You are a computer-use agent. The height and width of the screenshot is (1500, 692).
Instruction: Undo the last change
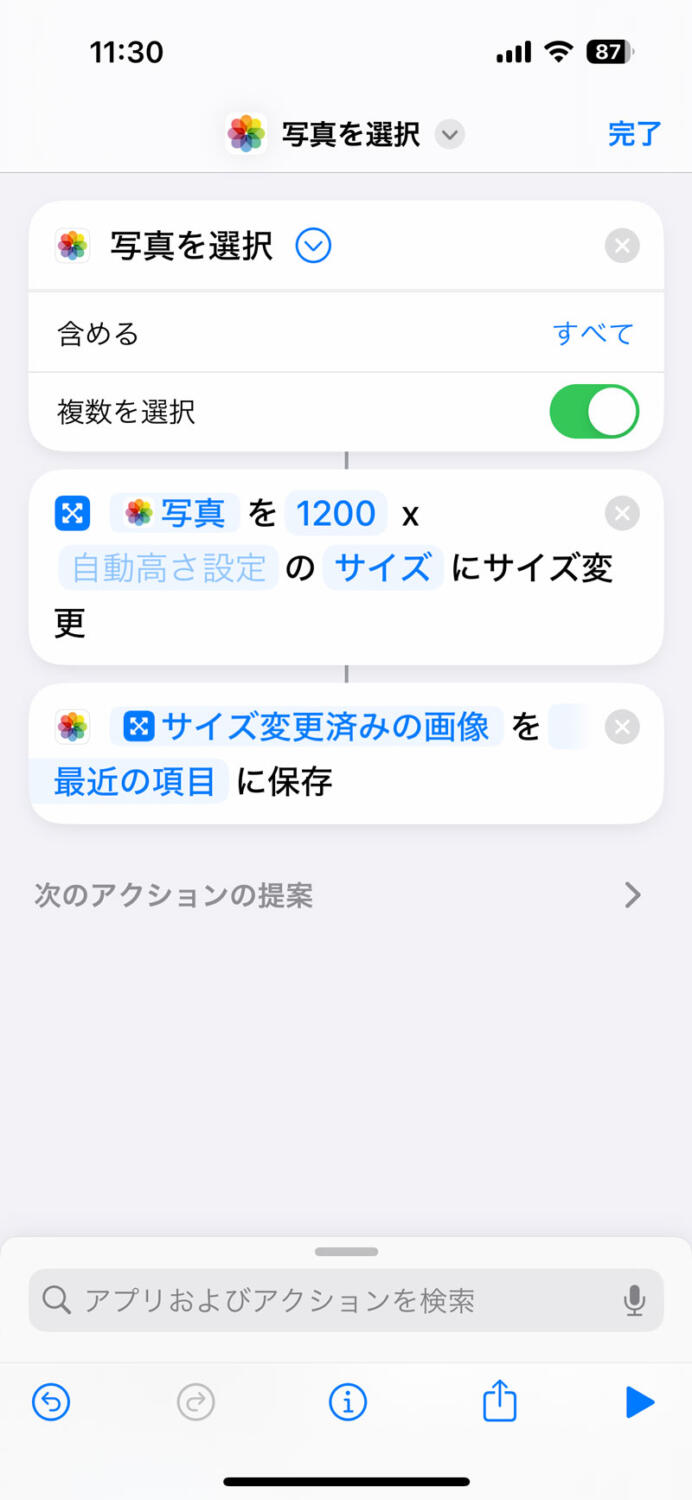pyautogui.click(x=51, y=1403)
